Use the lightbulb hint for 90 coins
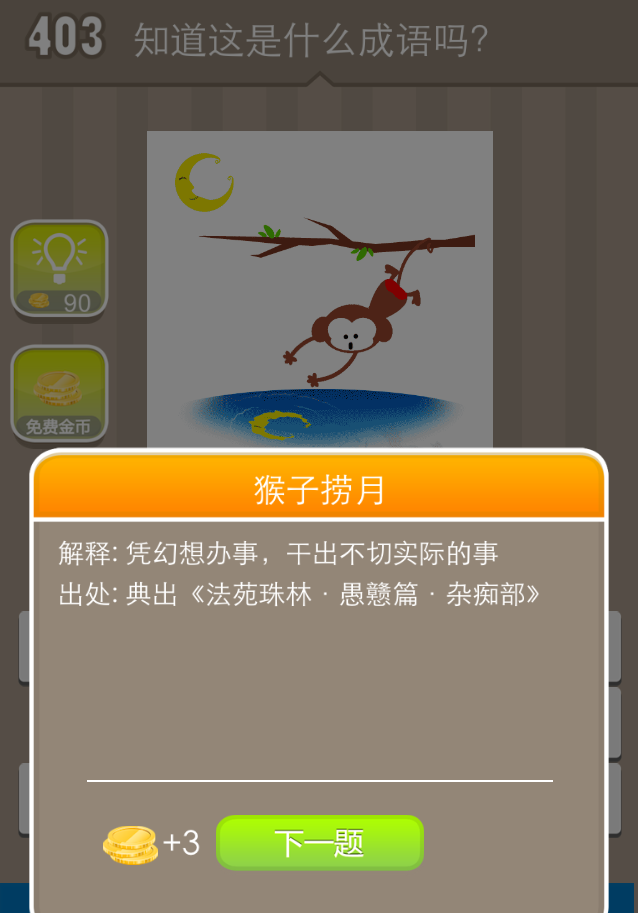 [x=59, y=268]
